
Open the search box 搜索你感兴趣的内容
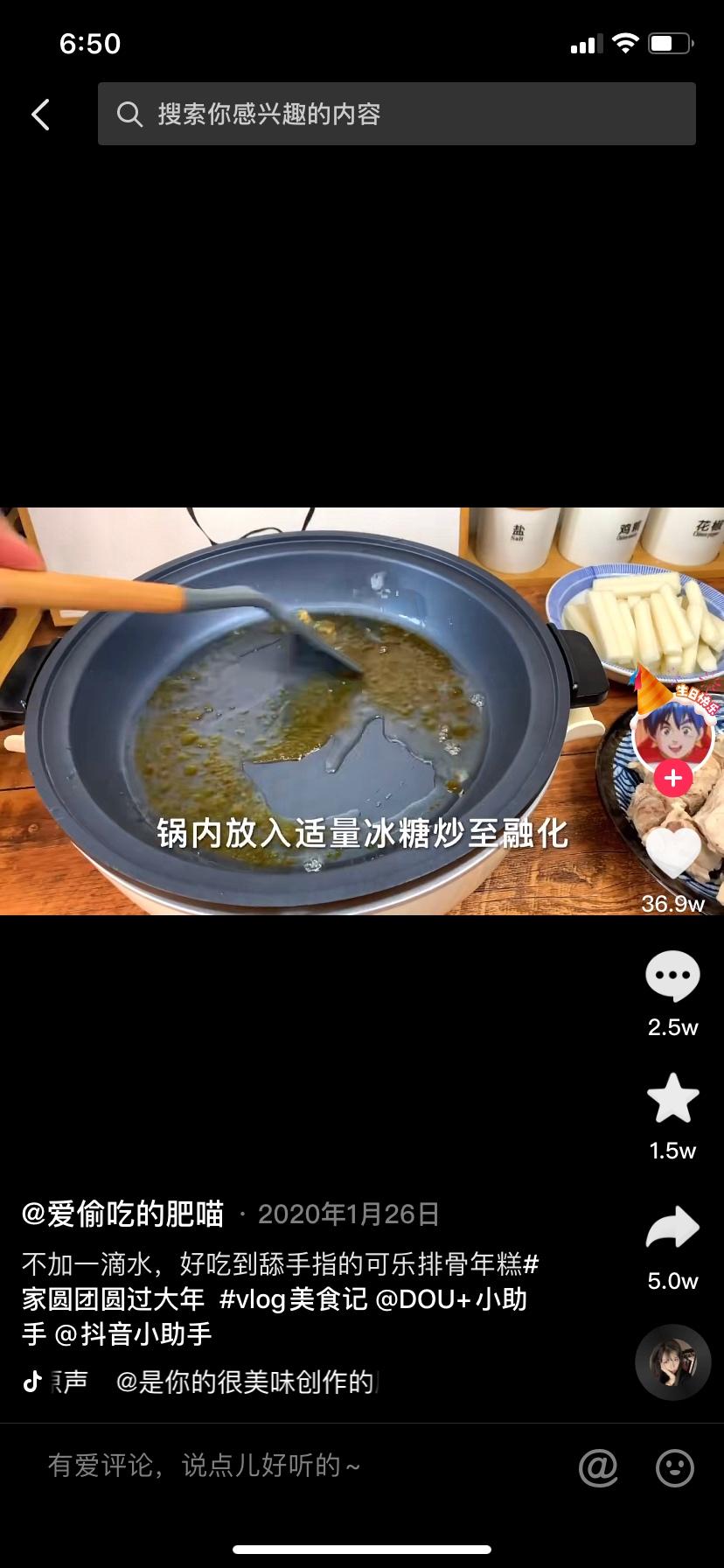(397, 114)
